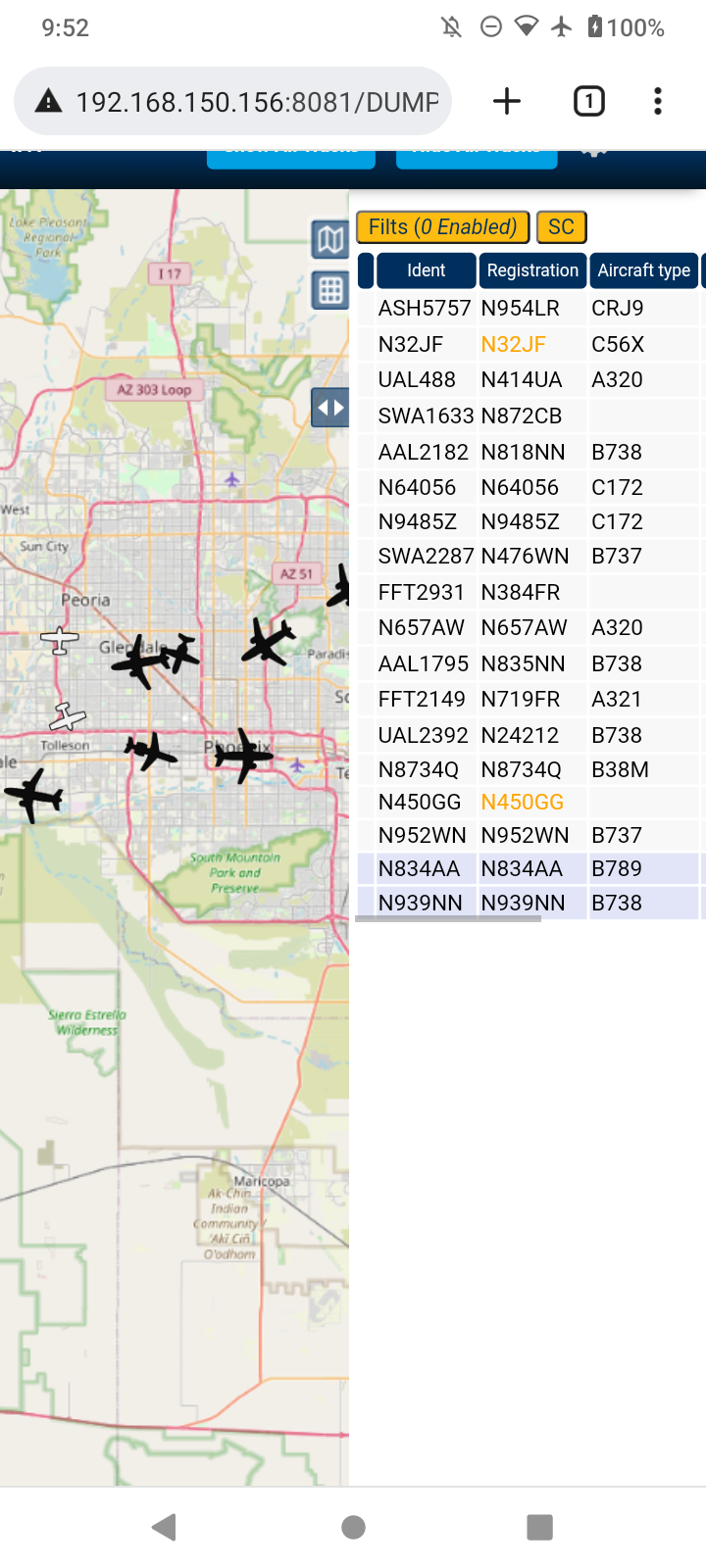
Task: Select the SWA1633 aircraft row
Action: point(530,416)
